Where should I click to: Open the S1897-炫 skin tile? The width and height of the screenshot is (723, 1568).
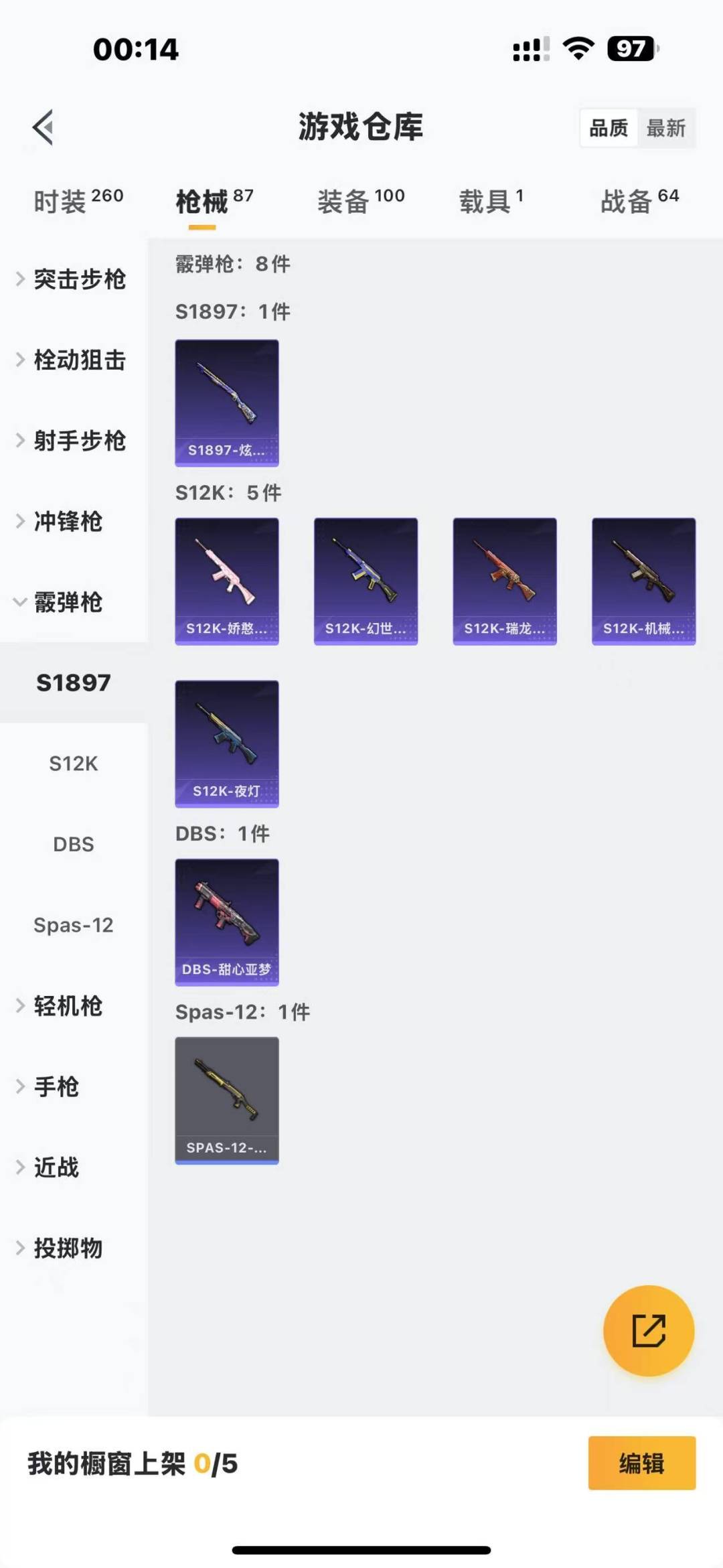(227, 403)
